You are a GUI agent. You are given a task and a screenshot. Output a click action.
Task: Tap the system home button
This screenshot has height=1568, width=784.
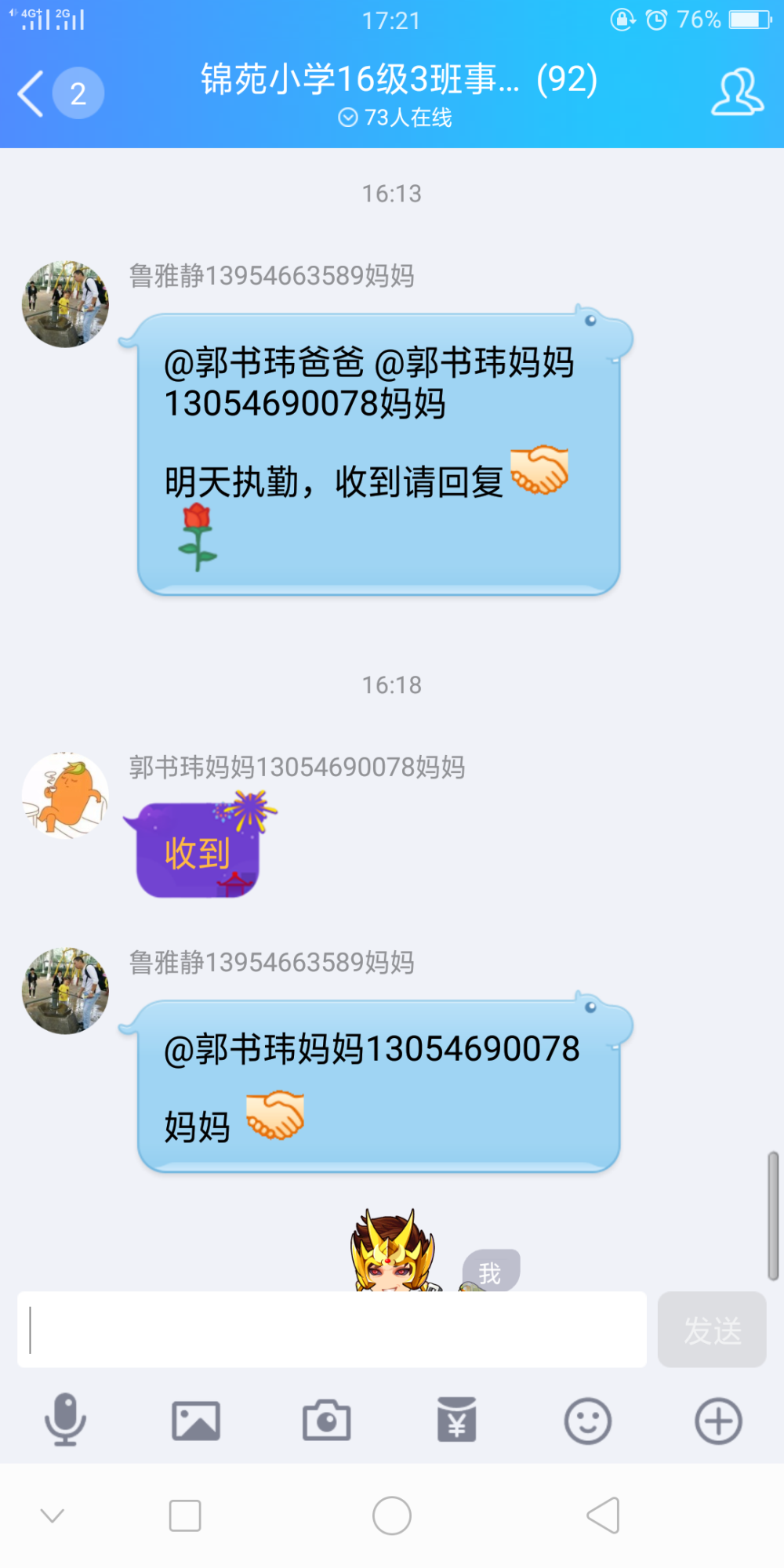coord(392,1515)
